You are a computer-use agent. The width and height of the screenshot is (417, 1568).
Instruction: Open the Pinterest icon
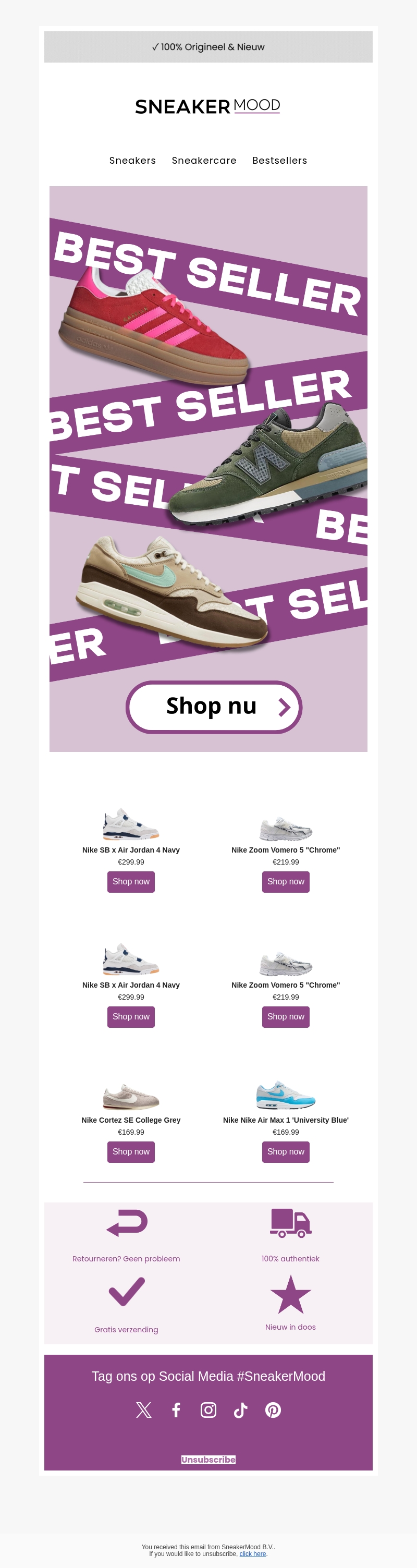pos(273,1409)
